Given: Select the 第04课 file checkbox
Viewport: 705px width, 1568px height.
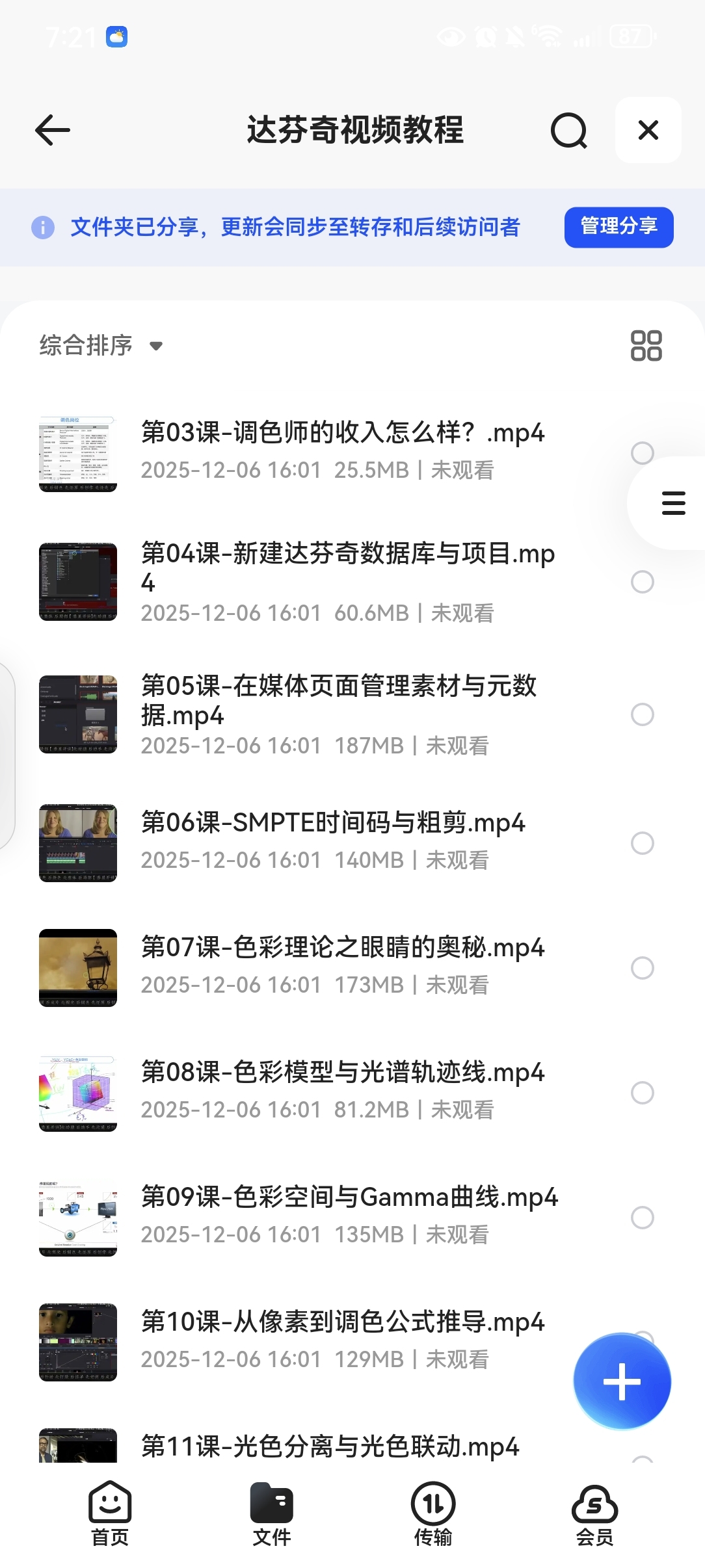Looking at the screenshot, I should [x=642, y=582].
